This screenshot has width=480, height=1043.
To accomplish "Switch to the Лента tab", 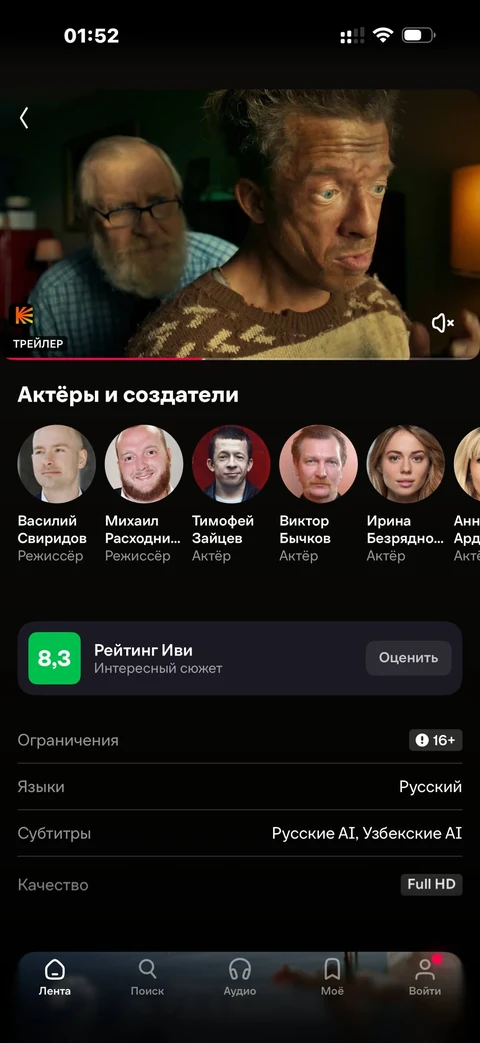I will point(55,978).
